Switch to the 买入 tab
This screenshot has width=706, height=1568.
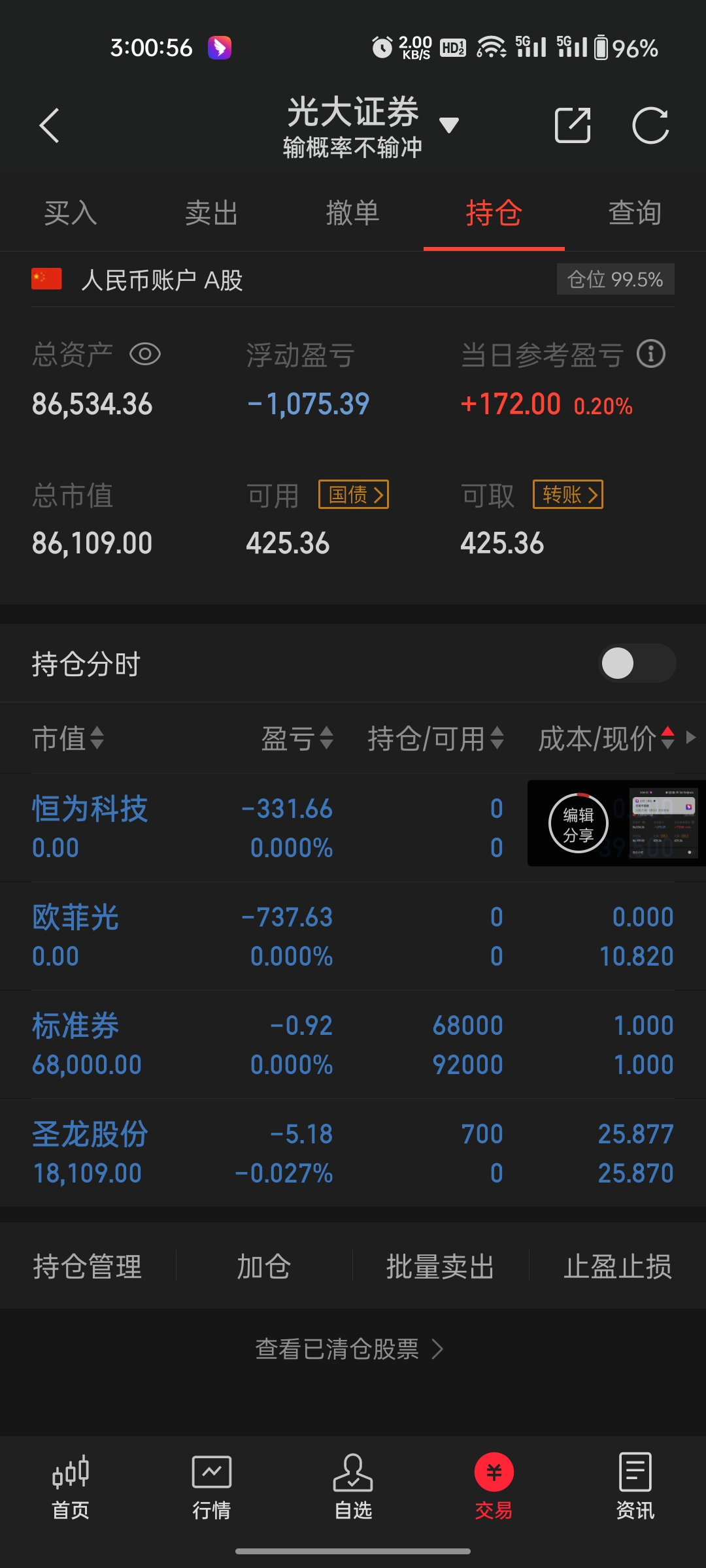[x=71, y=213]
